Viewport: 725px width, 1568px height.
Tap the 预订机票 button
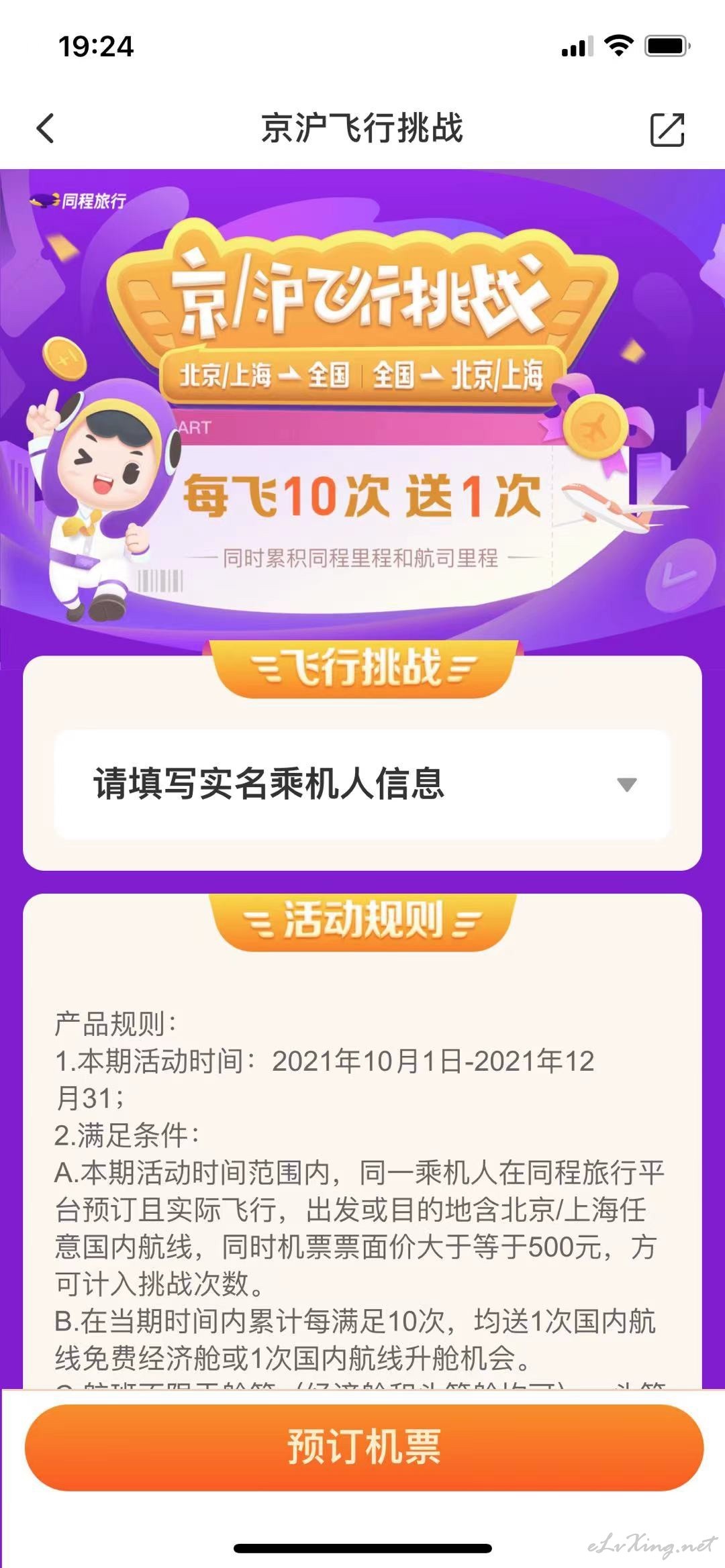coord(364,1447)
